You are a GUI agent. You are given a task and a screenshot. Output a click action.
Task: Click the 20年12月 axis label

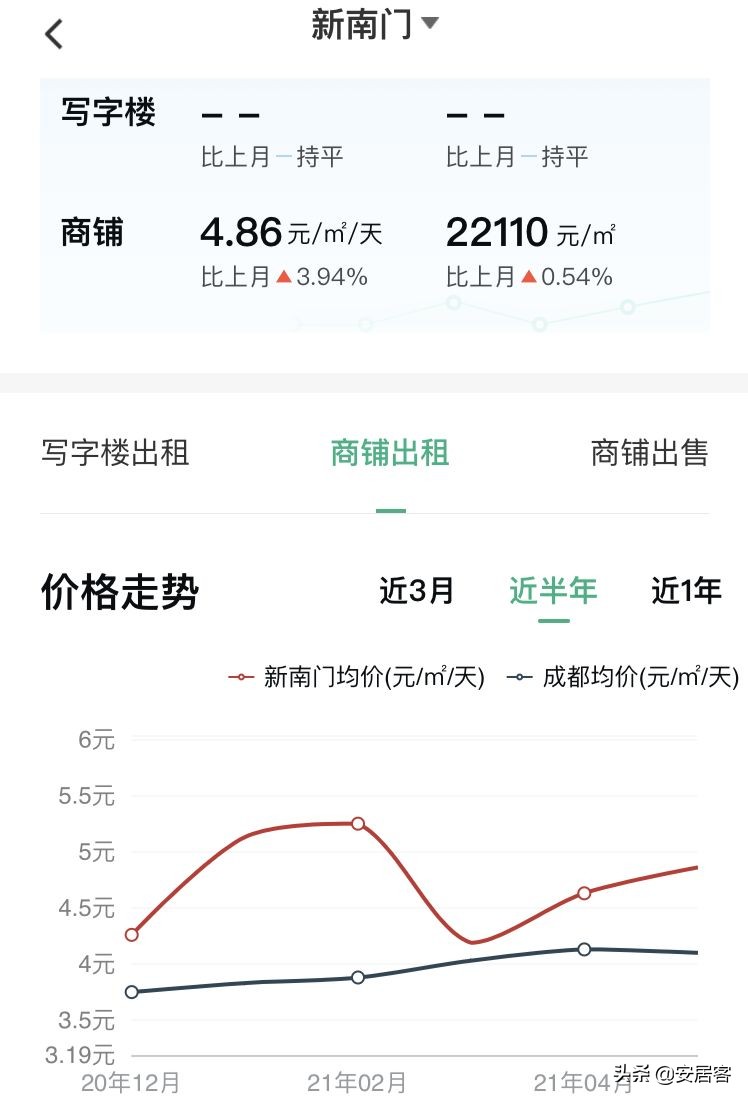click(x=132, y=1083)
